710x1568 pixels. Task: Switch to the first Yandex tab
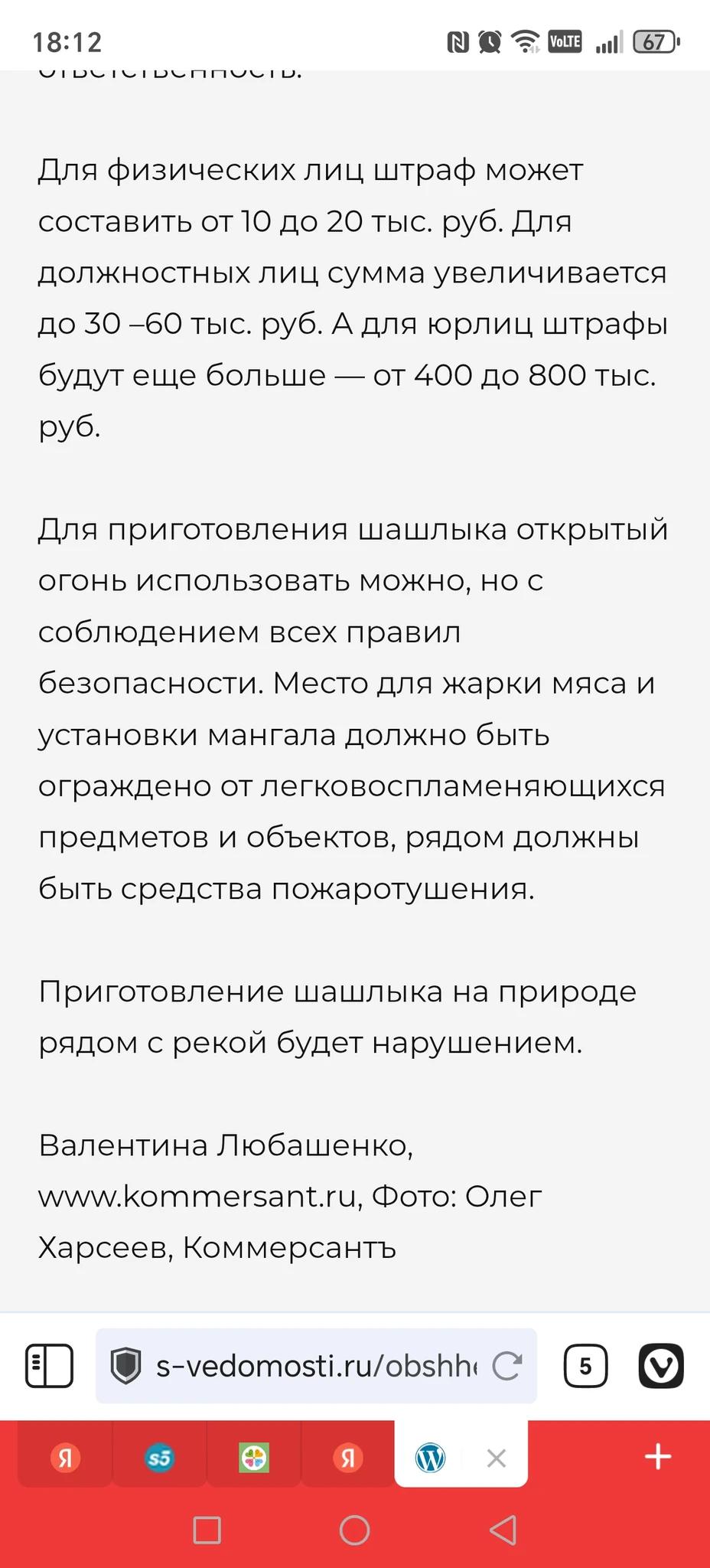coord(65,1458)
